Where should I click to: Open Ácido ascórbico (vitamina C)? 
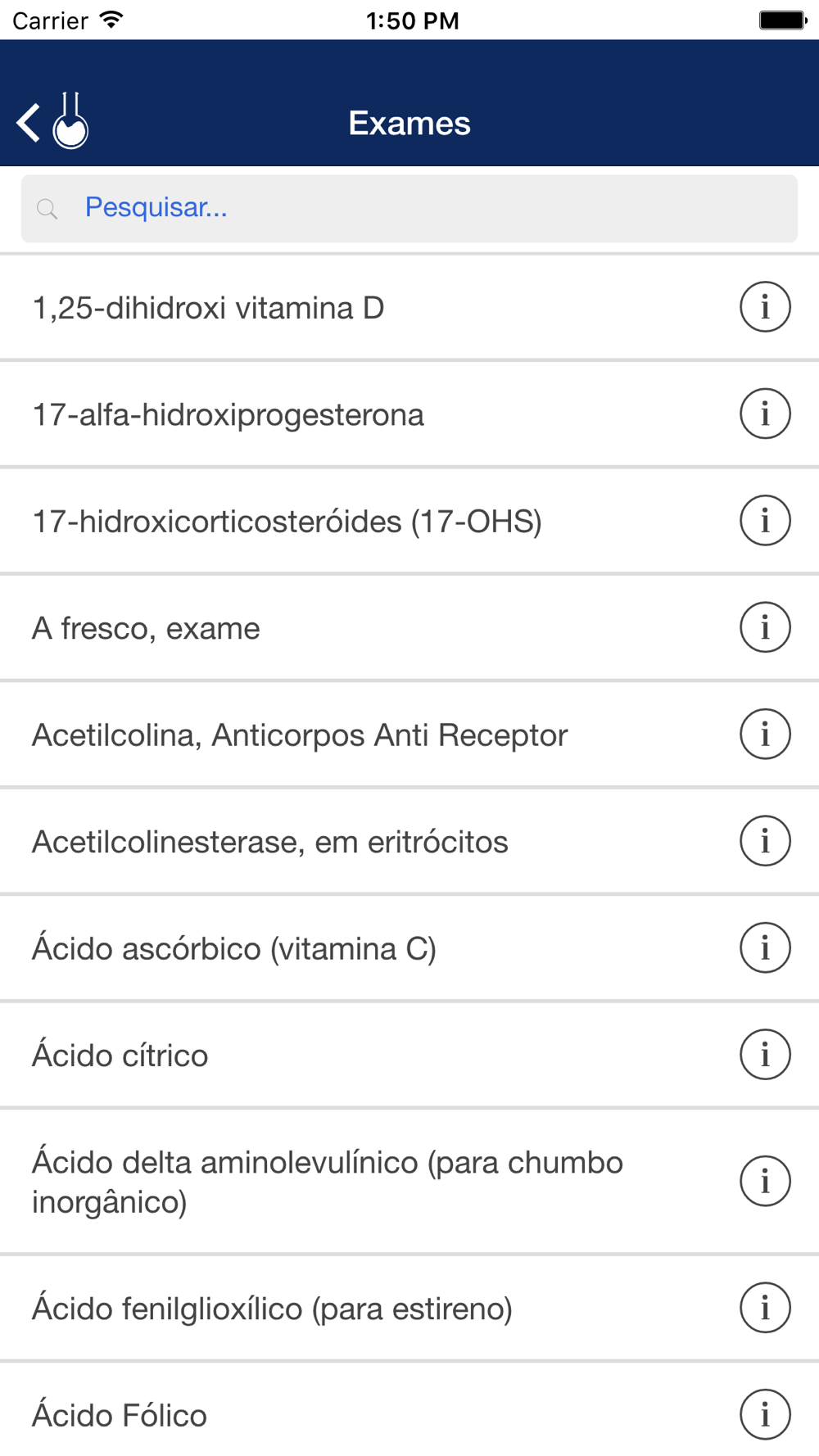pos(409,948)
